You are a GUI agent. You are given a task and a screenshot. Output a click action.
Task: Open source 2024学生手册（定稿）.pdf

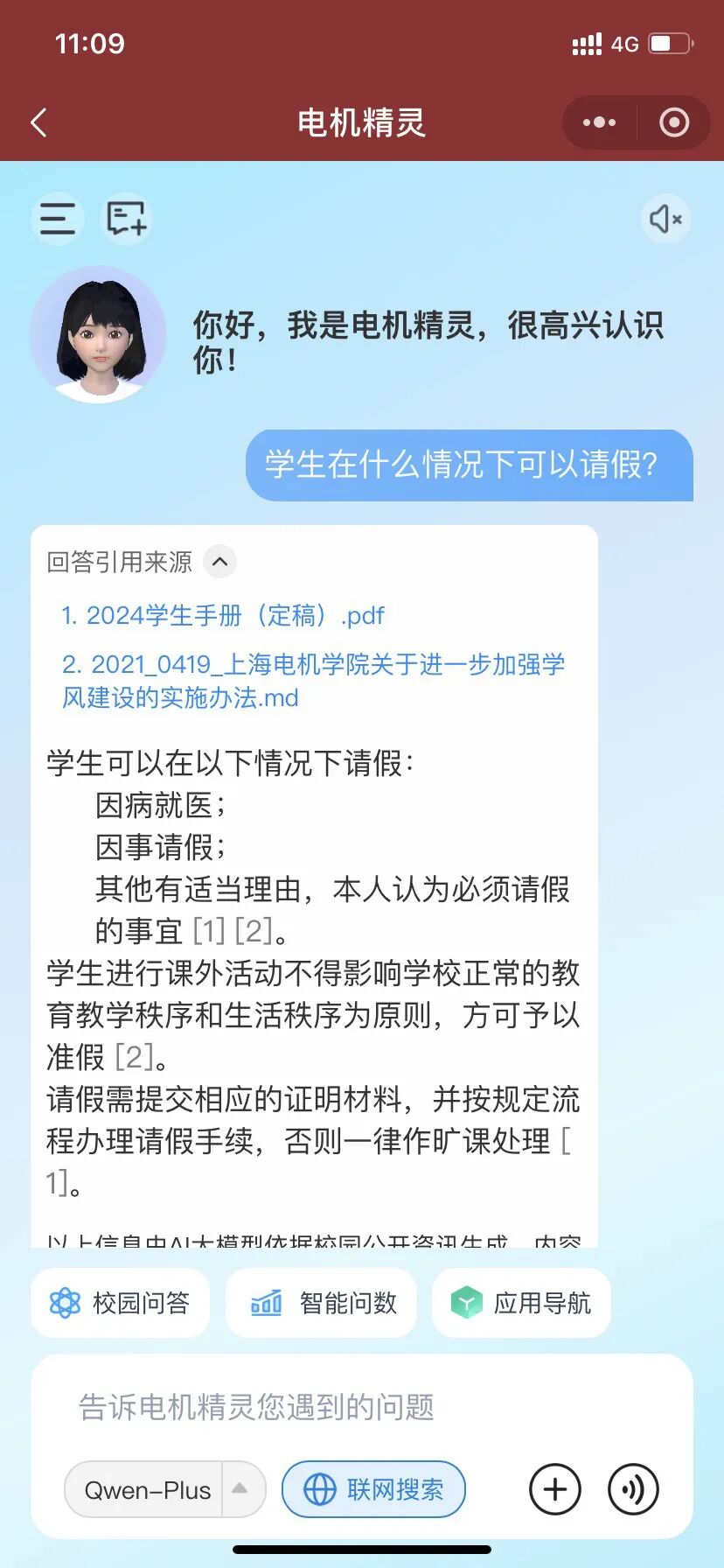[x=223, y=615]
